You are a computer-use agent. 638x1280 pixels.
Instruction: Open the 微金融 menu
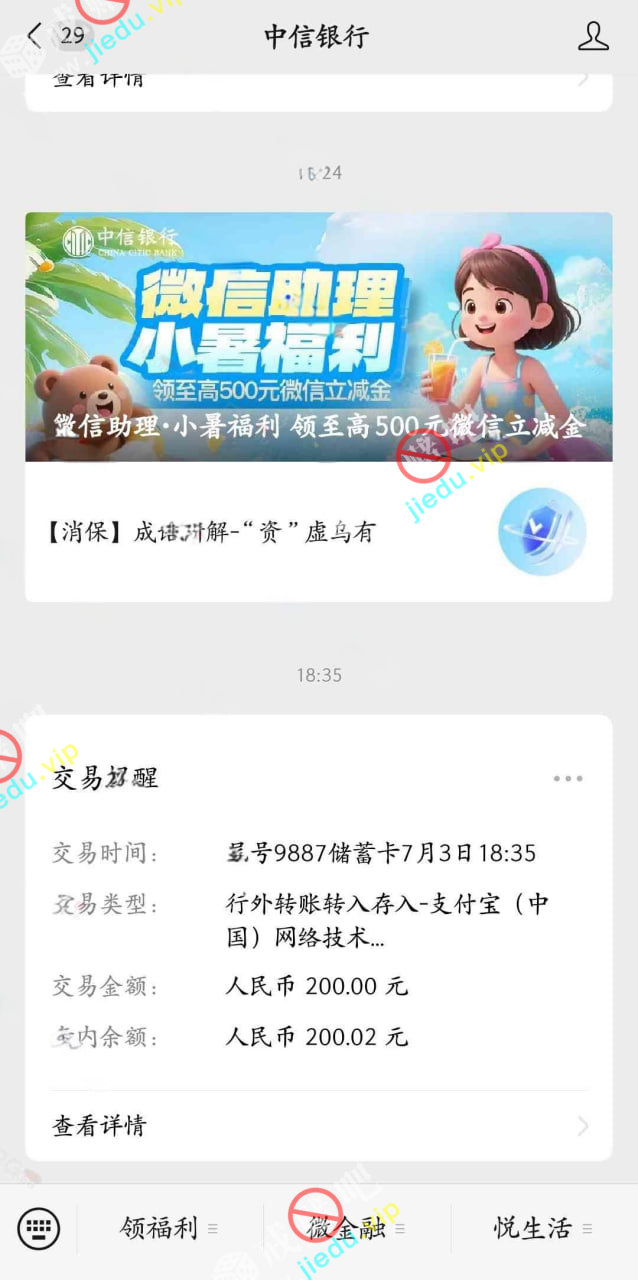point(356,1228)
